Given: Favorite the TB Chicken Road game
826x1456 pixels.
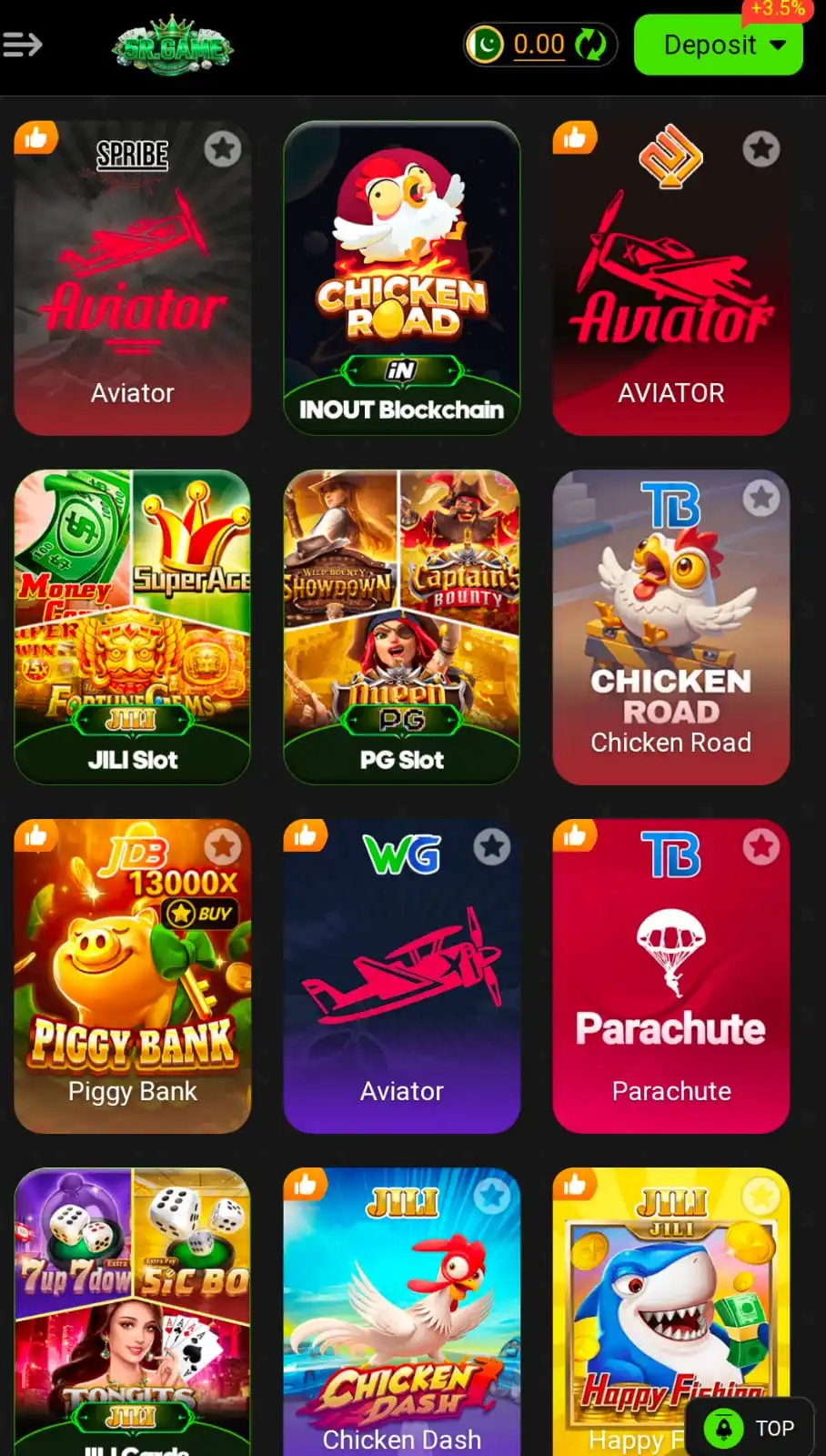Looking at the screenshot, I should click(761, 498).
